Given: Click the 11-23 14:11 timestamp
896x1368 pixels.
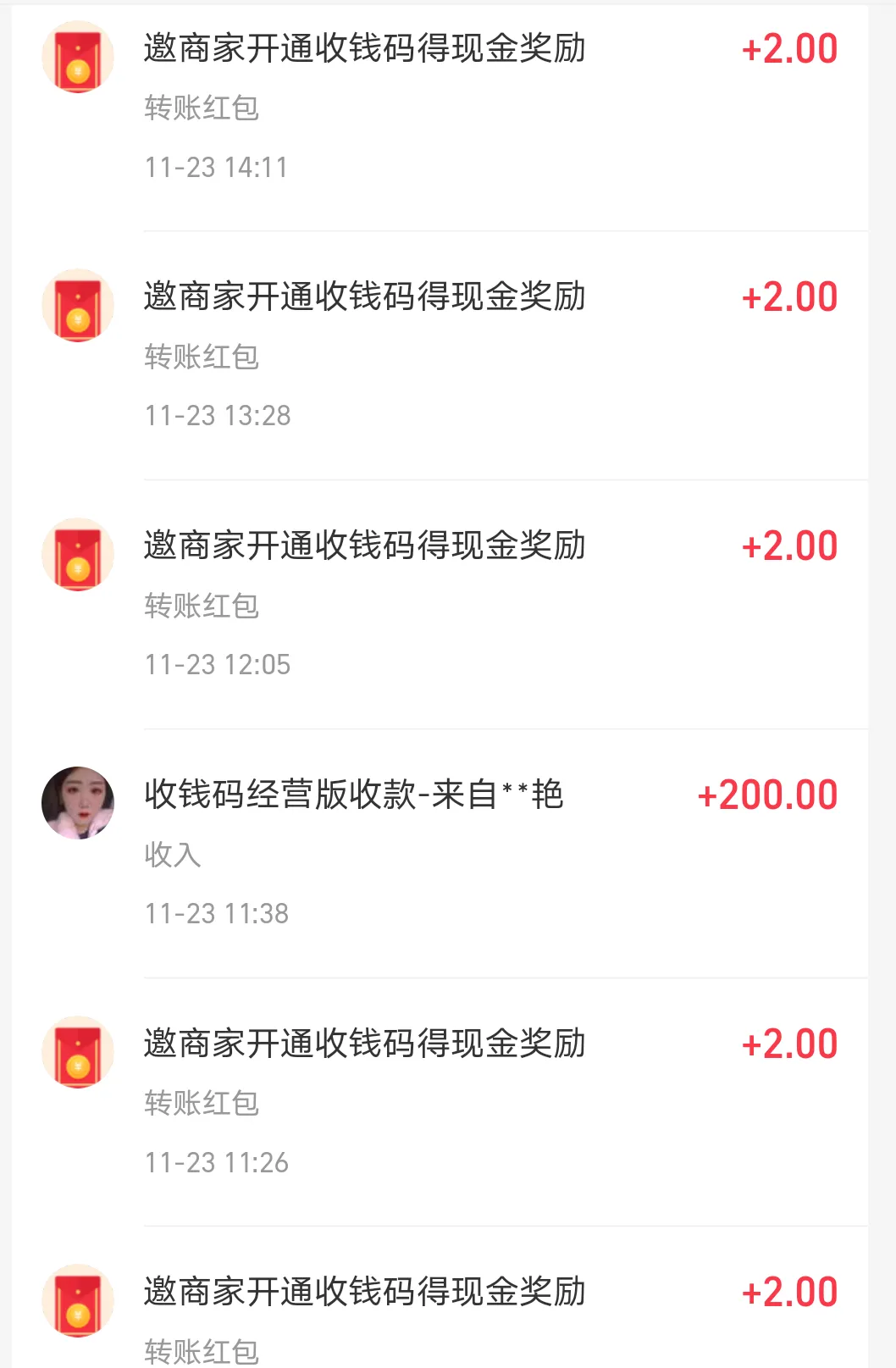Looking at the screenshot, I should tap(214, 168).
